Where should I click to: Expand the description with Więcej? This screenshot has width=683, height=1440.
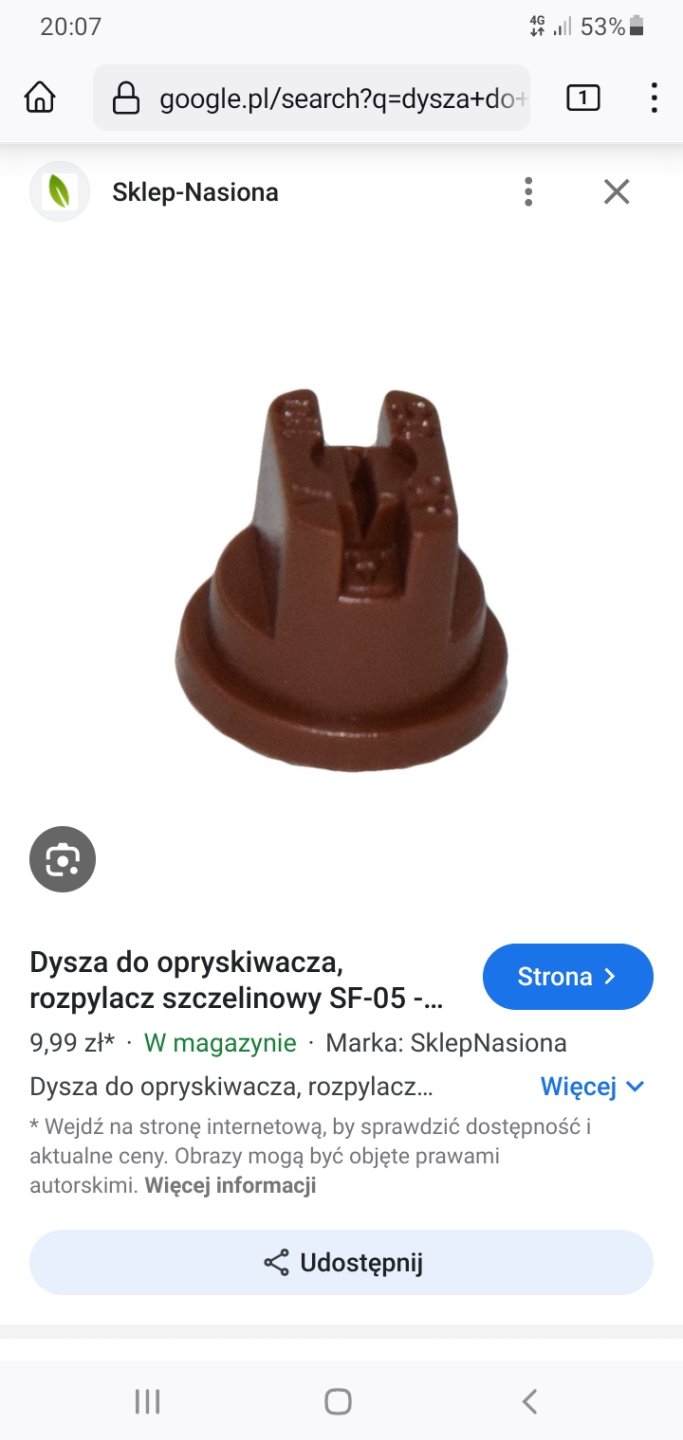pos(592,1087)
